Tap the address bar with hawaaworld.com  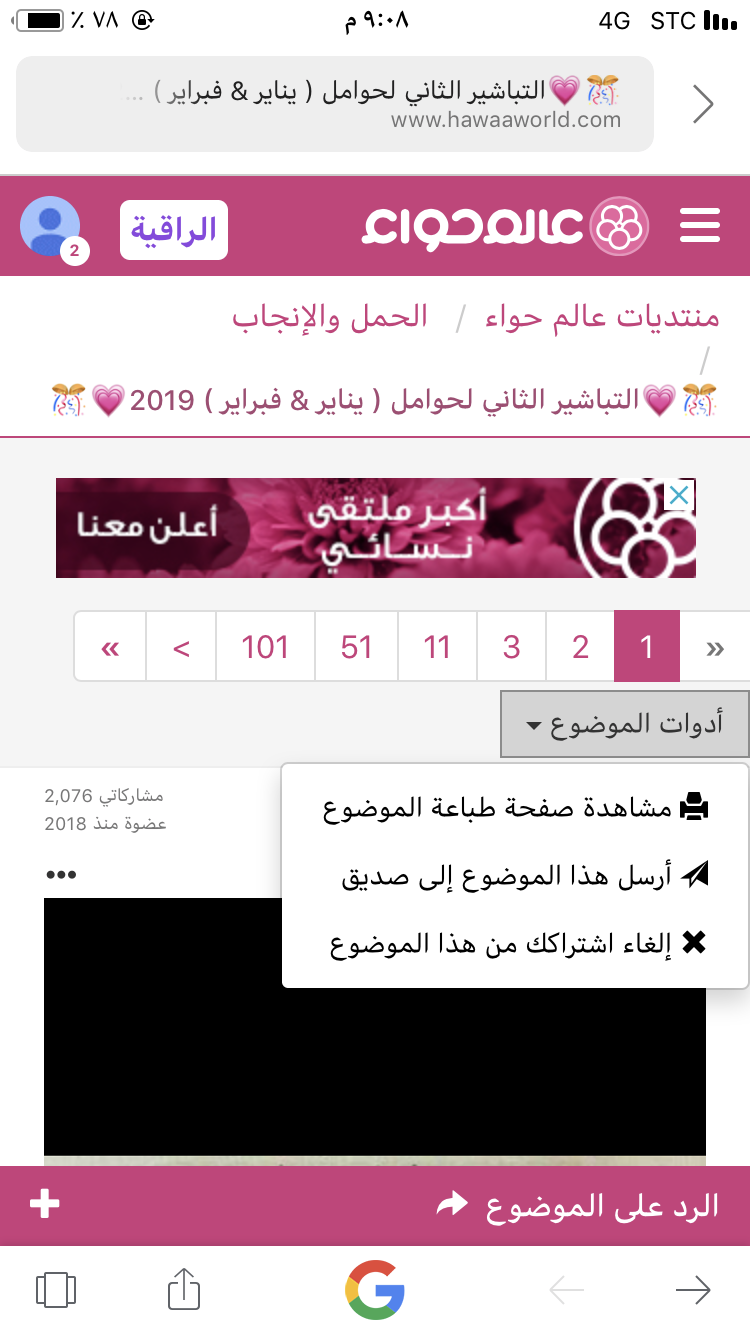335,104
